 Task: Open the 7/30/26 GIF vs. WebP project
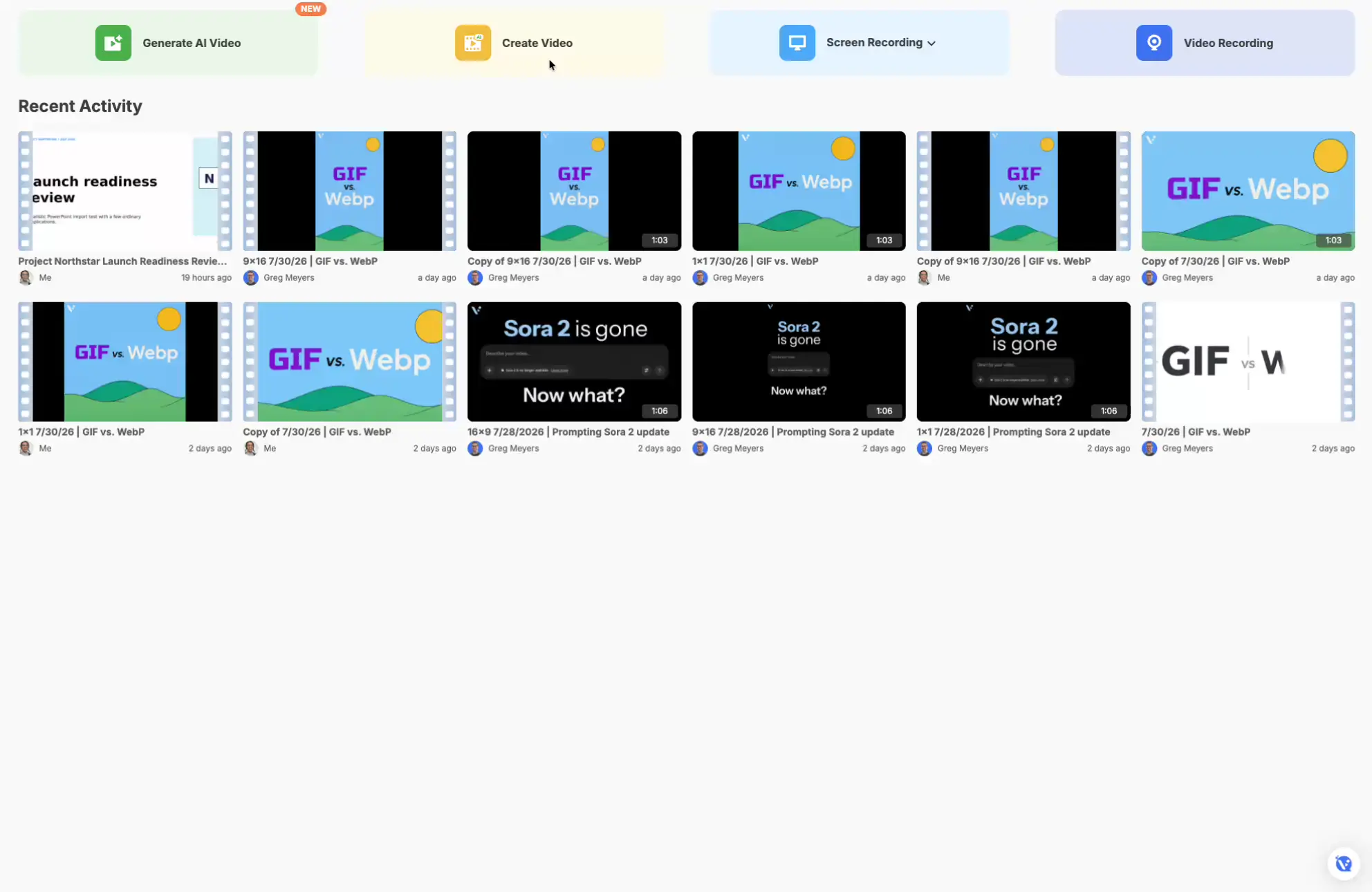[x=1248, y=362]
